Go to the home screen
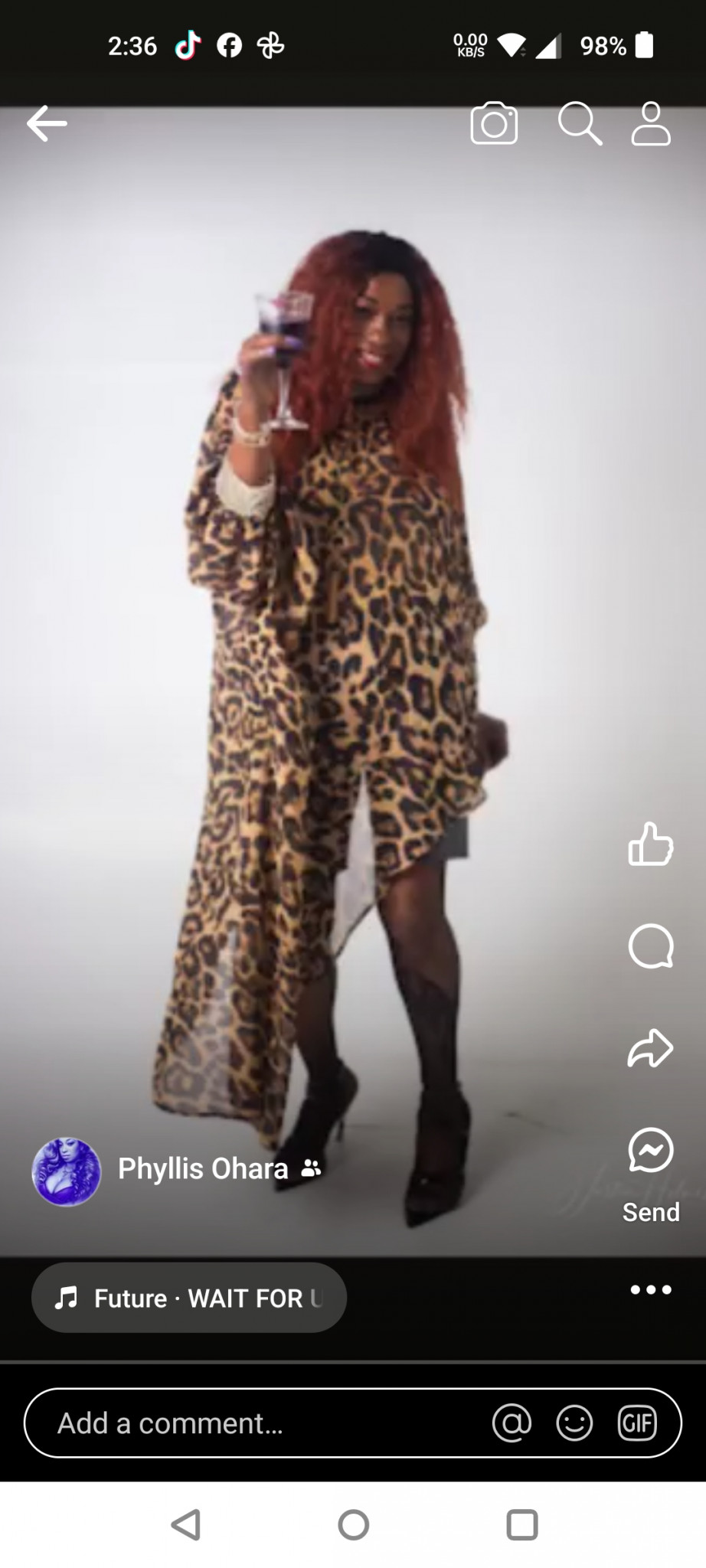 (x=353, y=1525)
